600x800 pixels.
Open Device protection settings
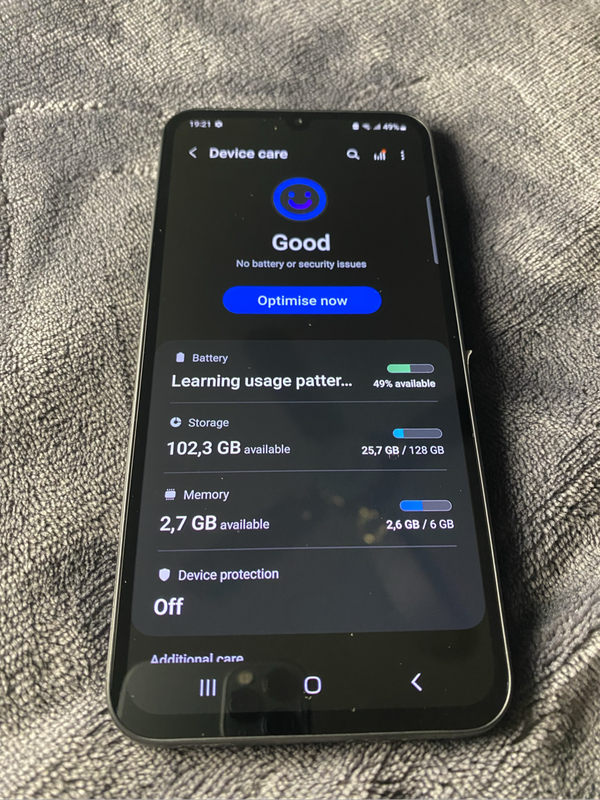click(300, 592)
